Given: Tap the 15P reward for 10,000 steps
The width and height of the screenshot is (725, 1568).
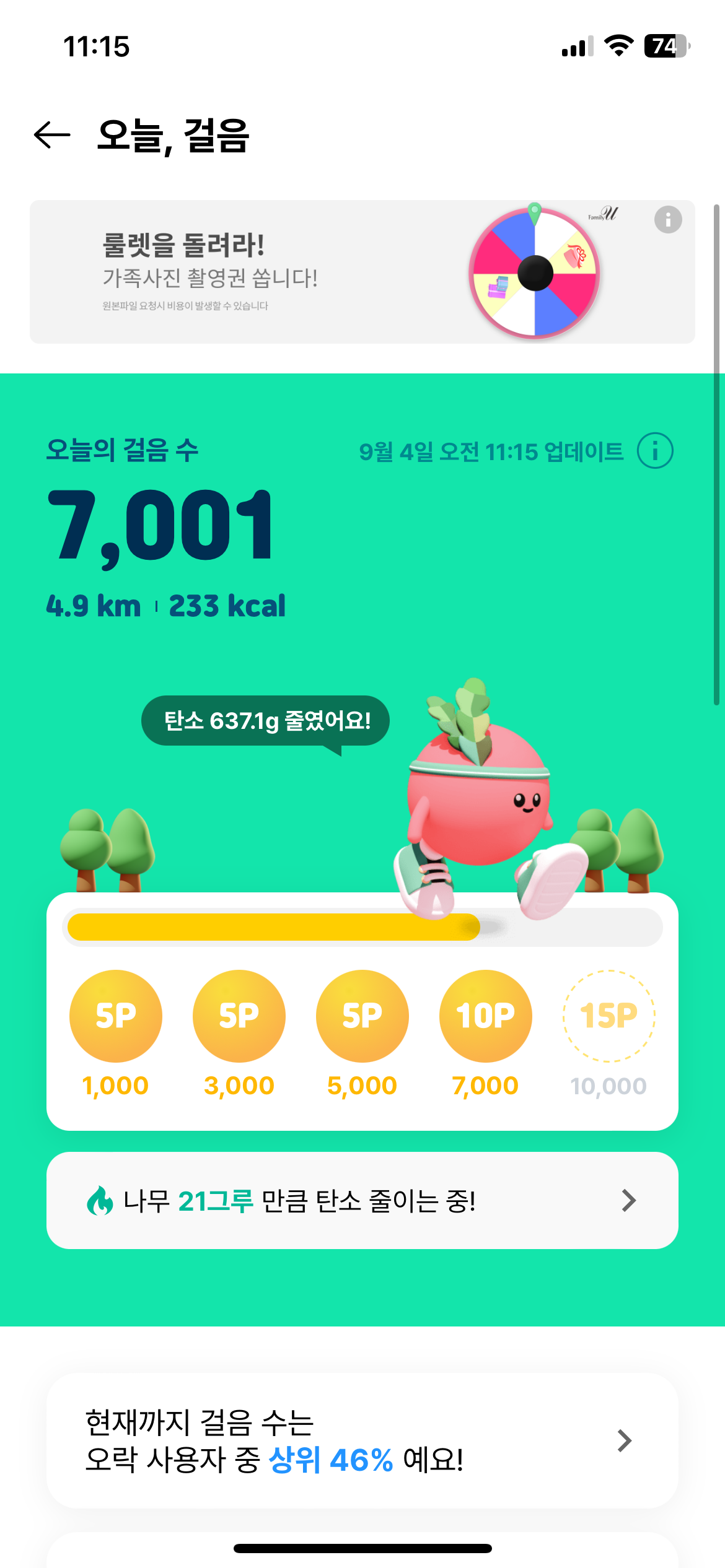Looking at the screenshot, I should [609, 1016].
